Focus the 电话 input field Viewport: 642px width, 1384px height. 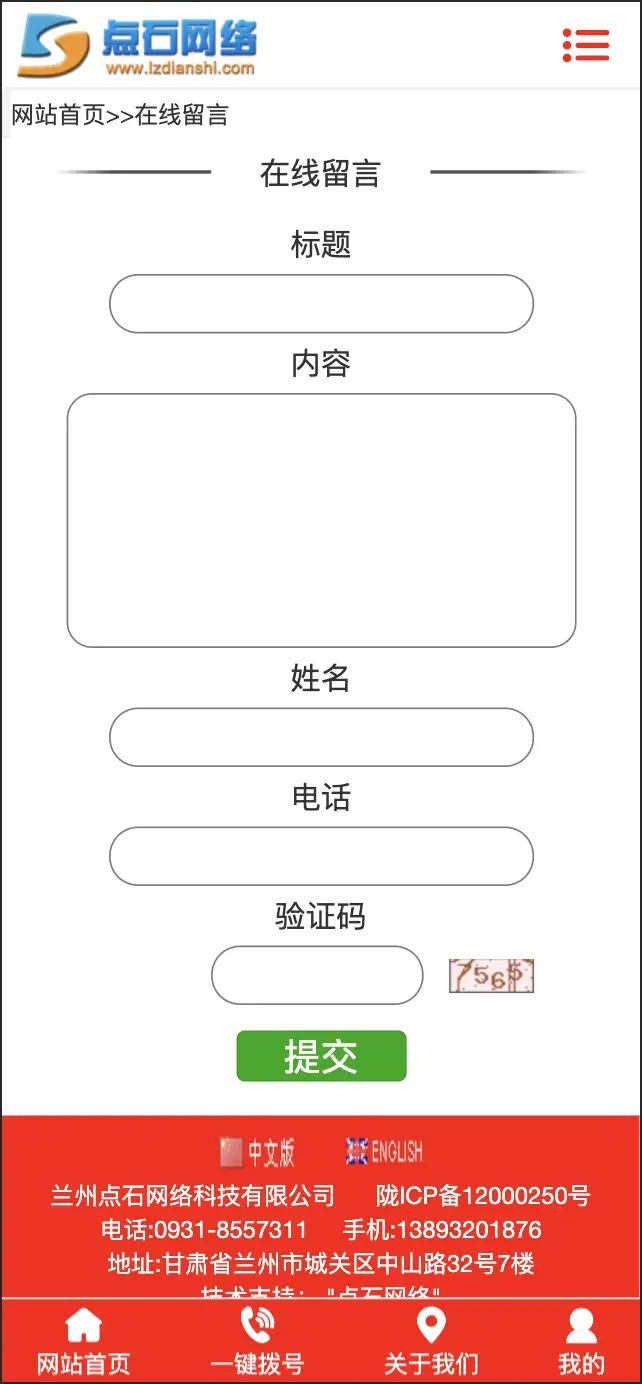321,856
